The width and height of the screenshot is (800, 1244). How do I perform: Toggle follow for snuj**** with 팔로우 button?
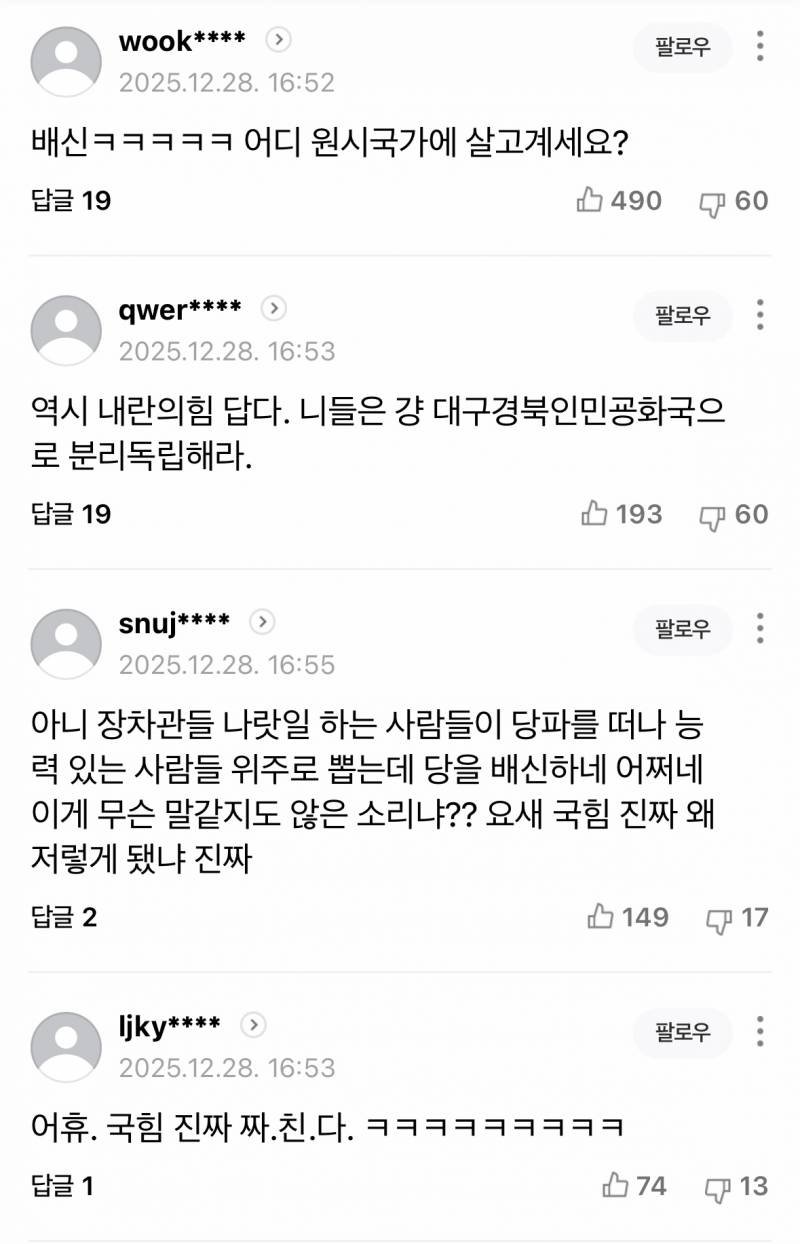[683, 631]
